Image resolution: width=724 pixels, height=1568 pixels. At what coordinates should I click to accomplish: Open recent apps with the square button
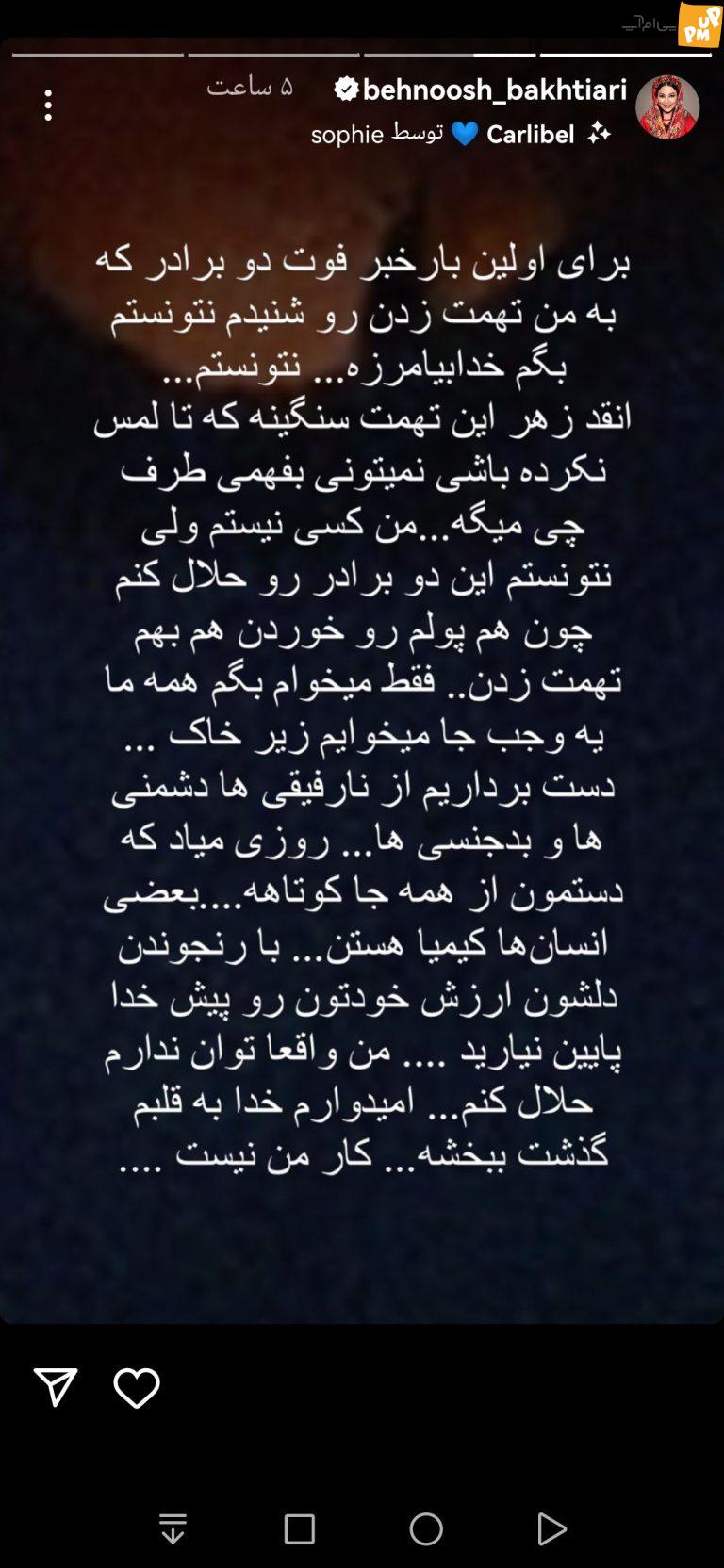[x=300, y=1528]
